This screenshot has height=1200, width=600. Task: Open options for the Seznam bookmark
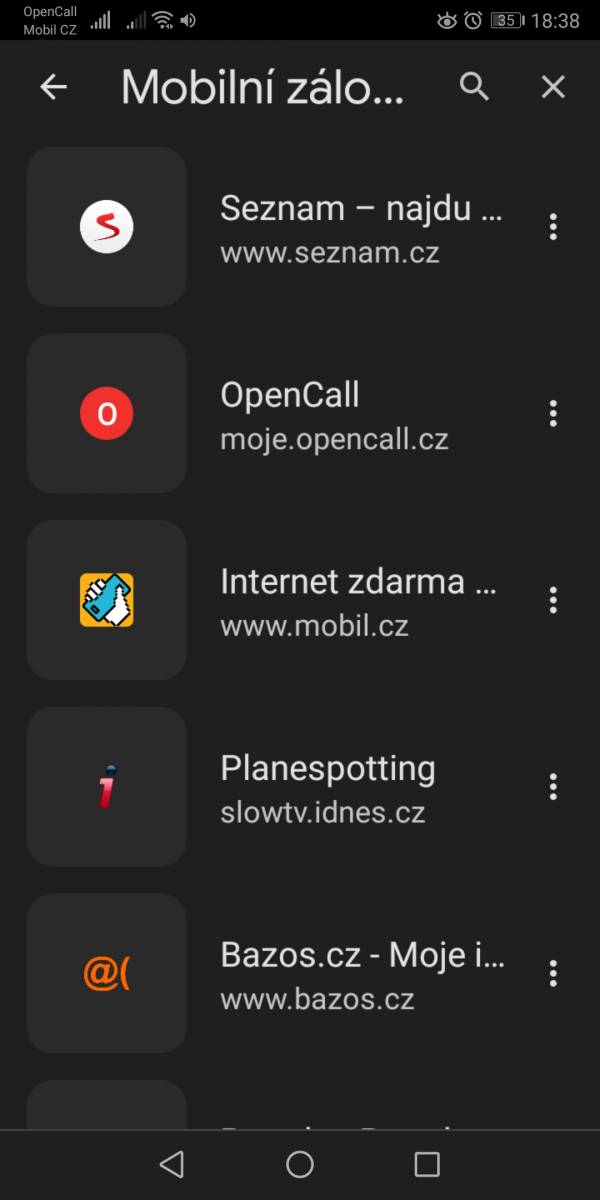point(553,227)
